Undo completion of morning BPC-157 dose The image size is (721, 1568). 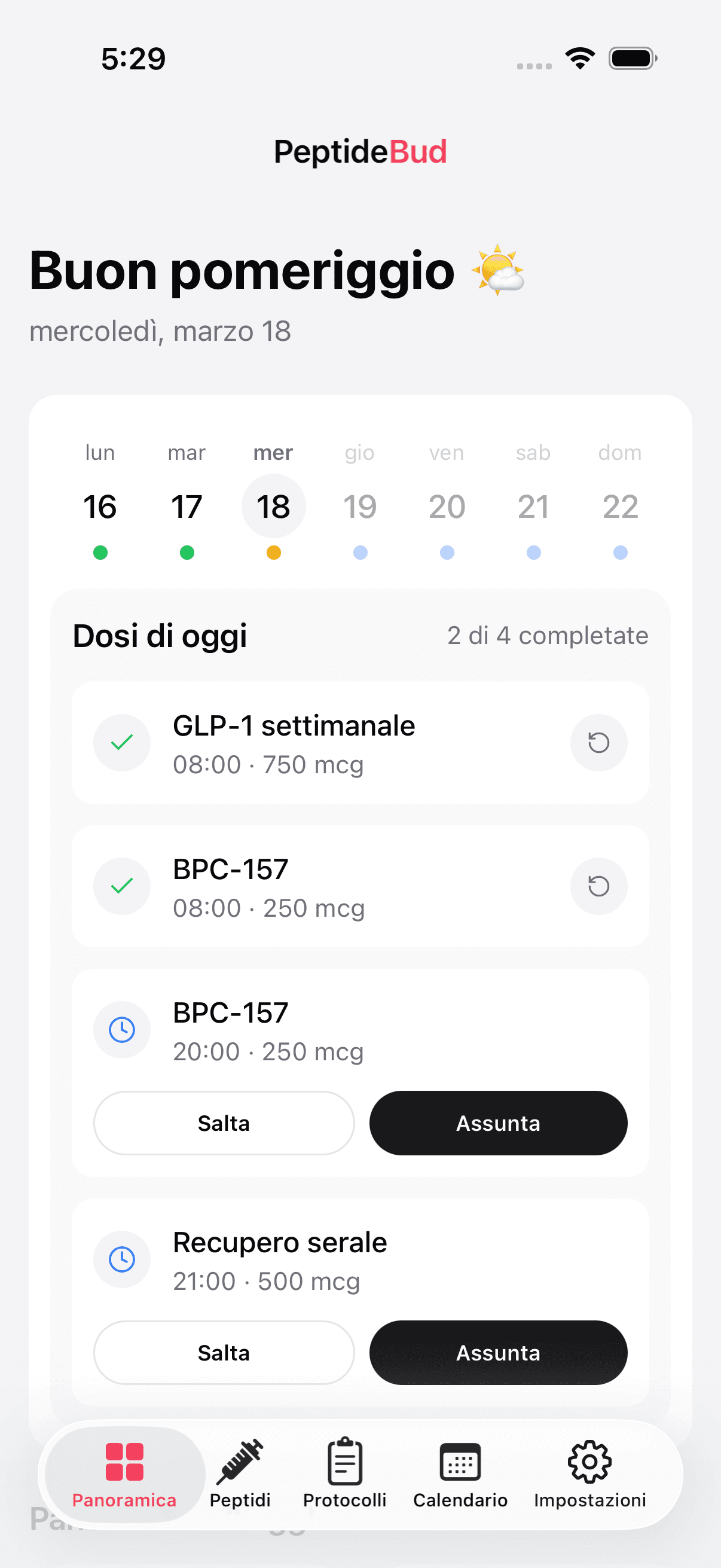coord(598,886)
